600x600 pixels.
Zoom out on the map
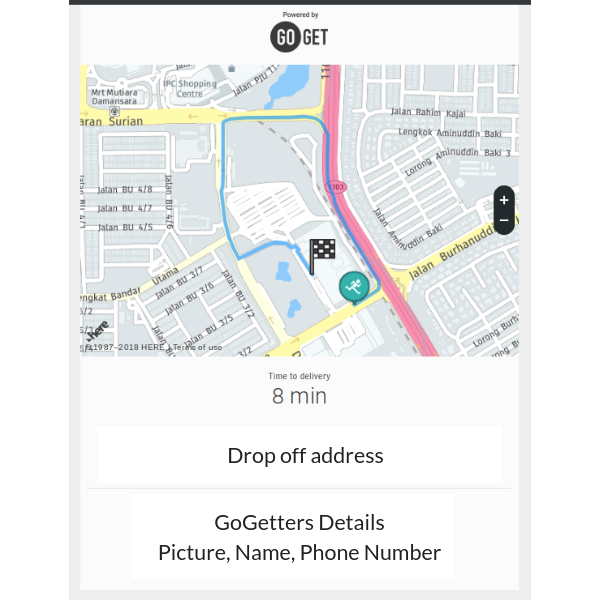pyautogui.click(x=504, y=221)
